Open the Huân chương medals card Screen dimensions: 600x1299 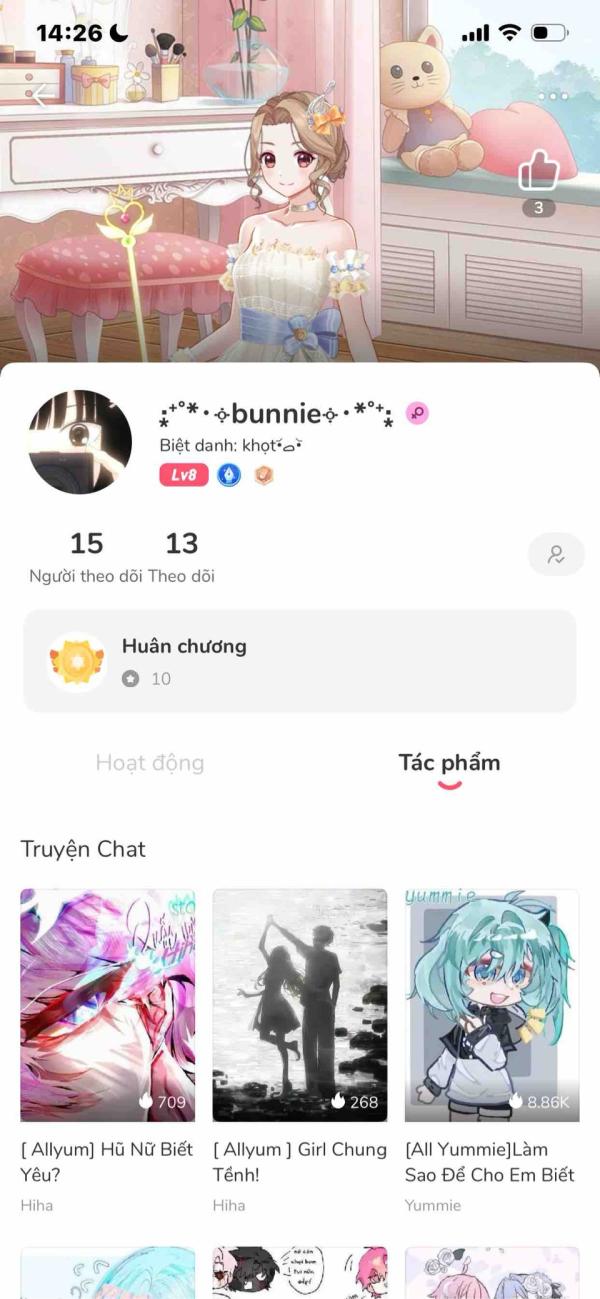pyautogui.click(x=299, y=661)
